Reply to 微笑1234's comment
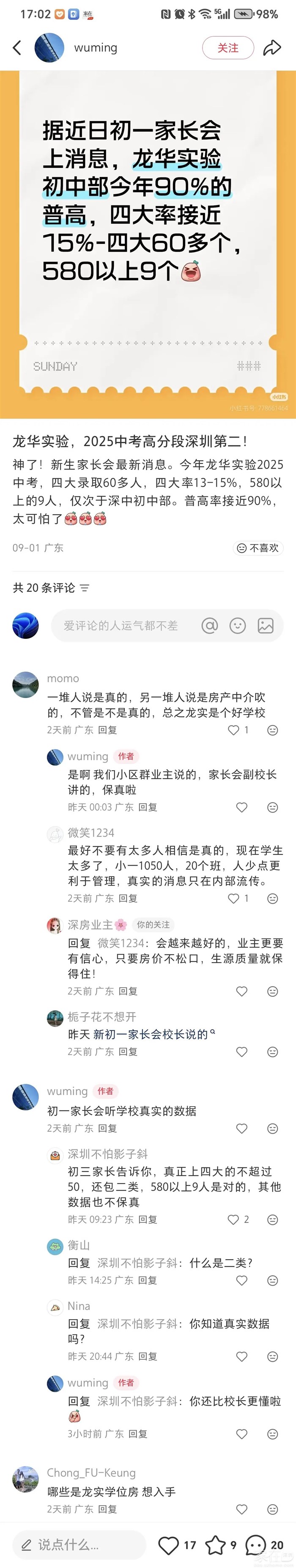Viewport: 296px width, 1568px height. (127, 898)
